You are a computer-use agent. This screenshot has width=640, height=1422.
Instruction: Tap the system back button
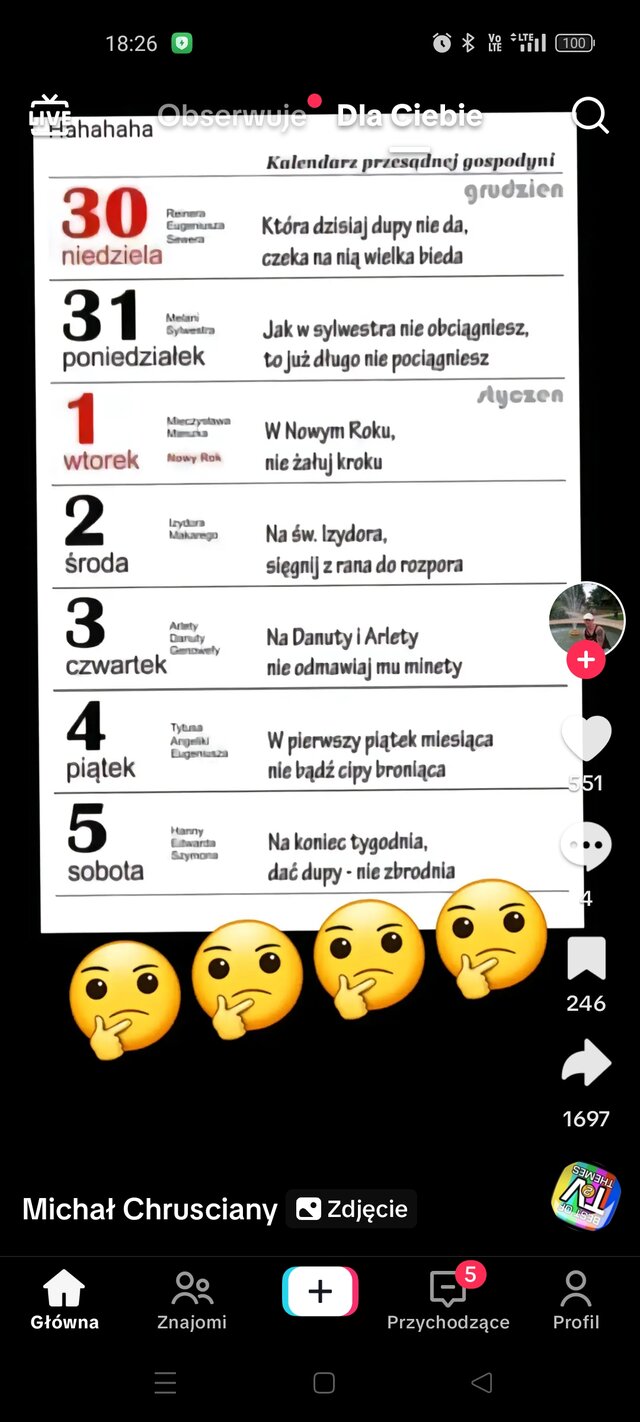point(482,1383)
